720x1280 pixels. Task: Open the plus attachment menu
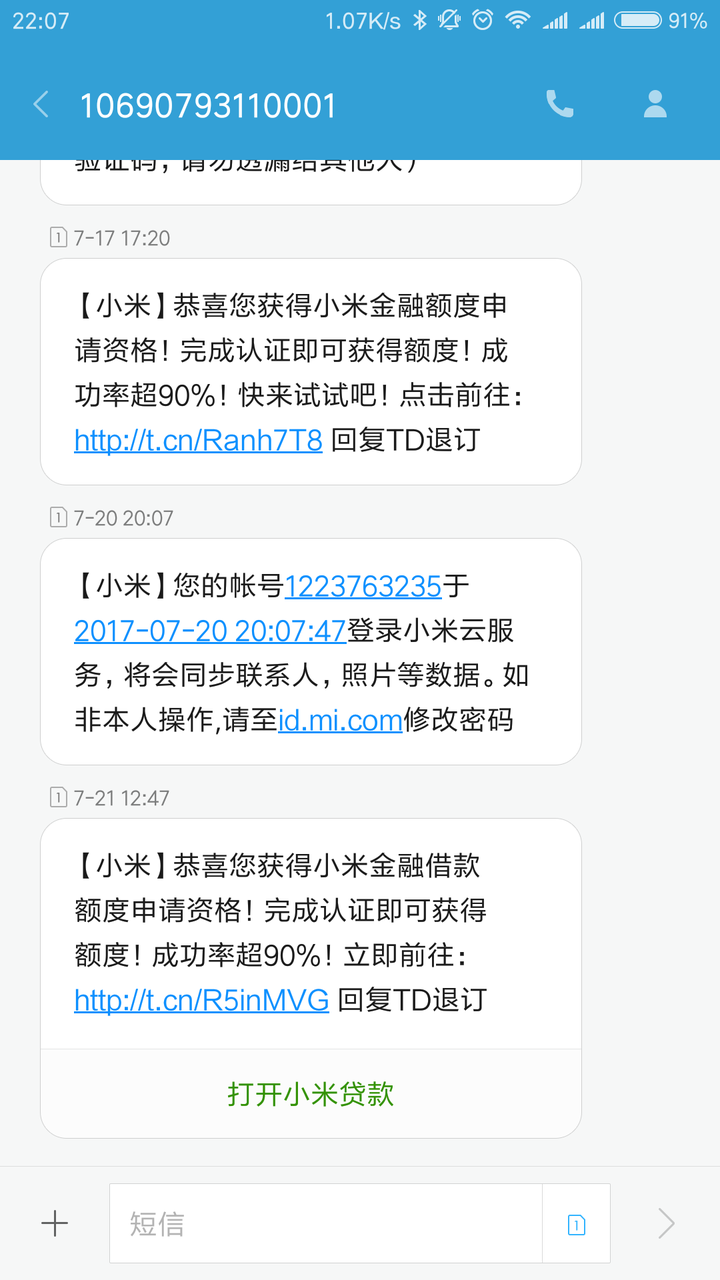54,1223
